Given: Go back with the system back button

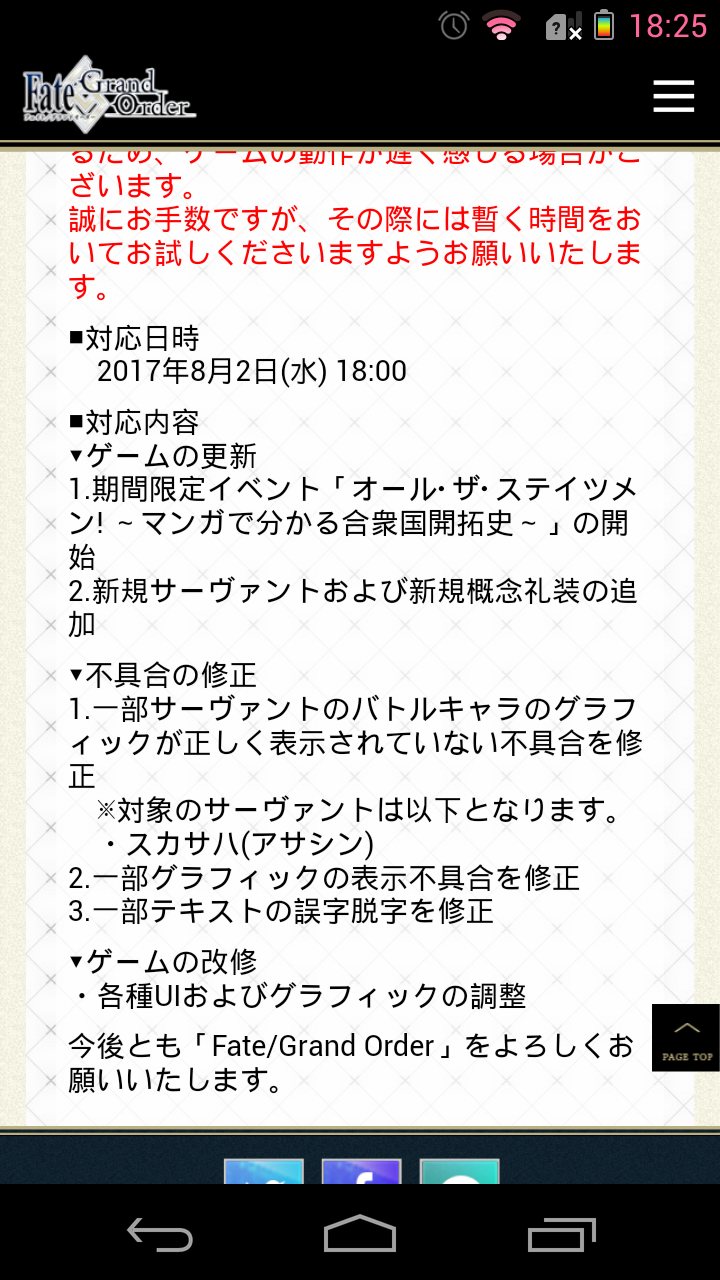Looking at the screenshot, I should (x=160, y=1233).
